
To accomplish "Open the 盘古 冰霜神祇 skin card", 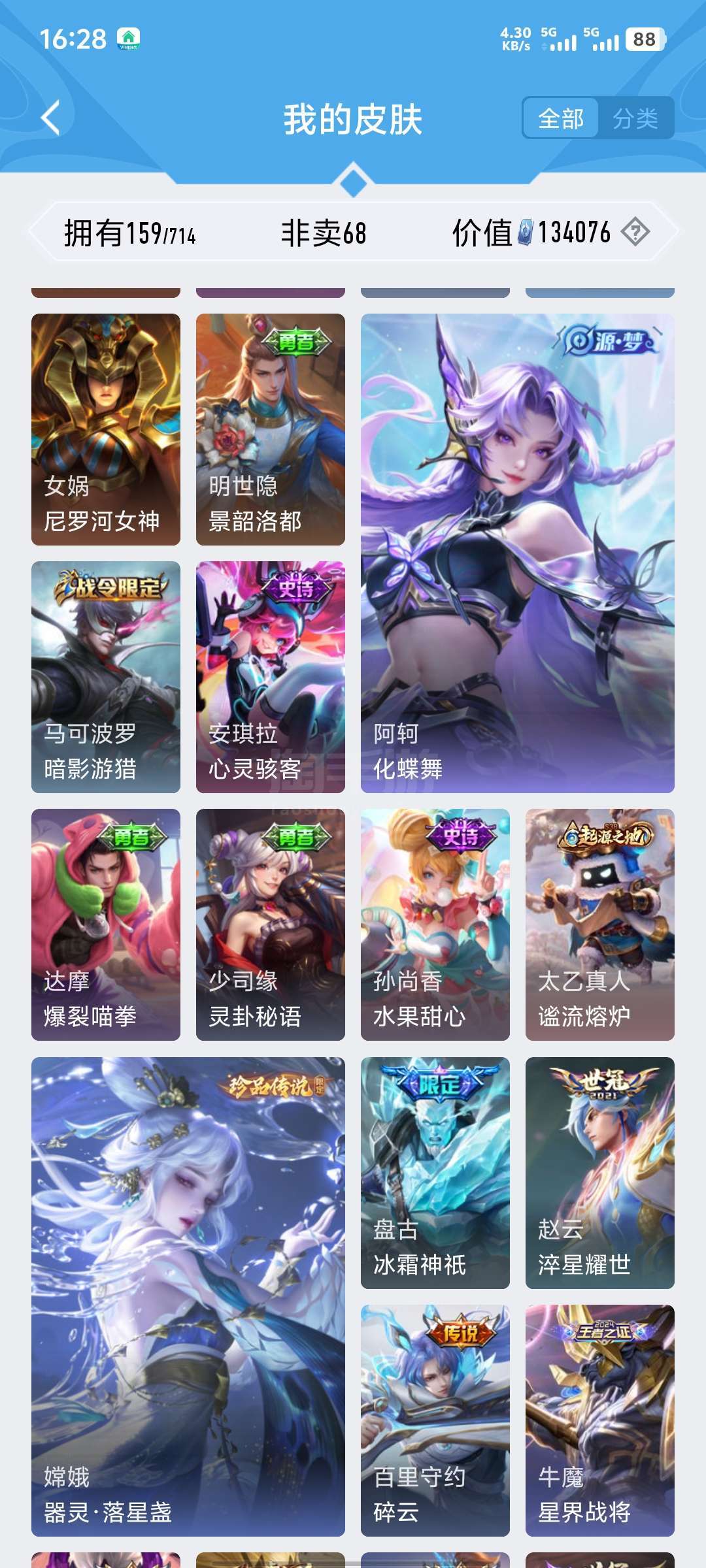I will point(435,1173).
